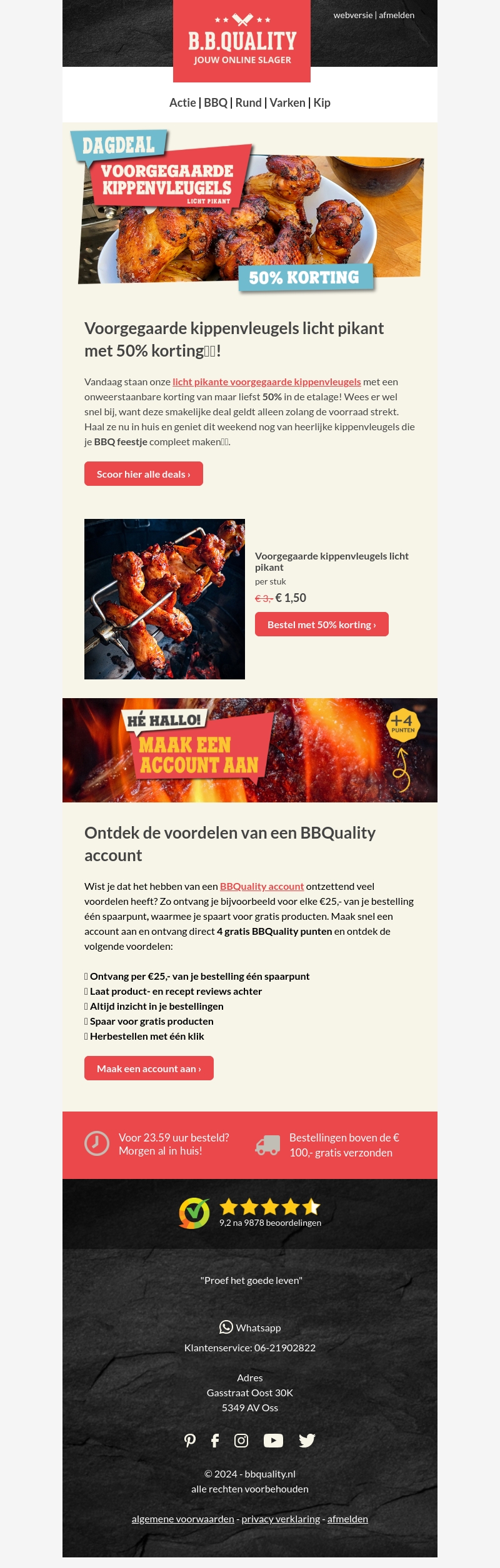
Task: Tap Scoor hier alle deals
Action: (144, 474)
